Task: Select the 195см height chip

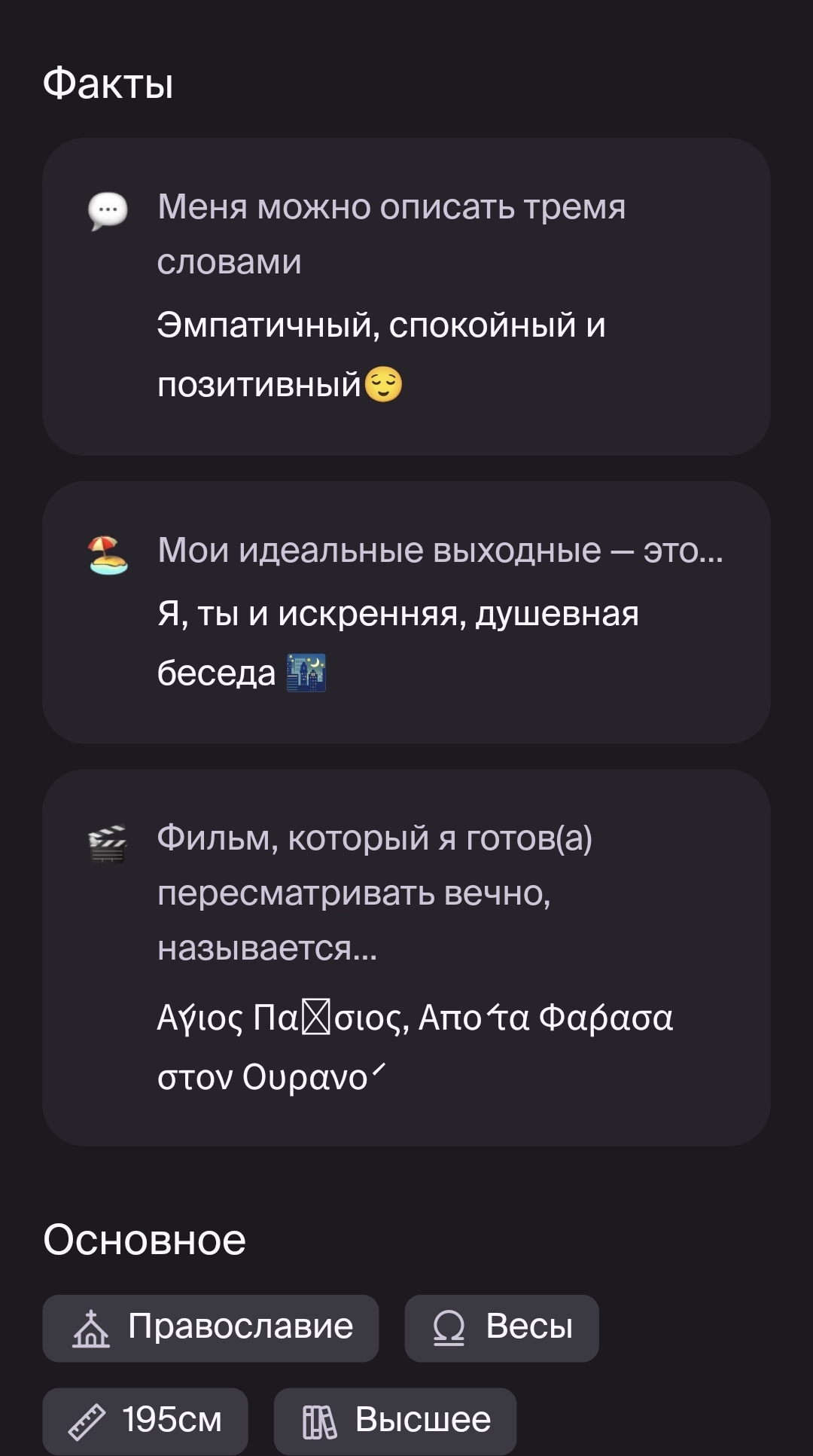Action: tap(145, 1421)
